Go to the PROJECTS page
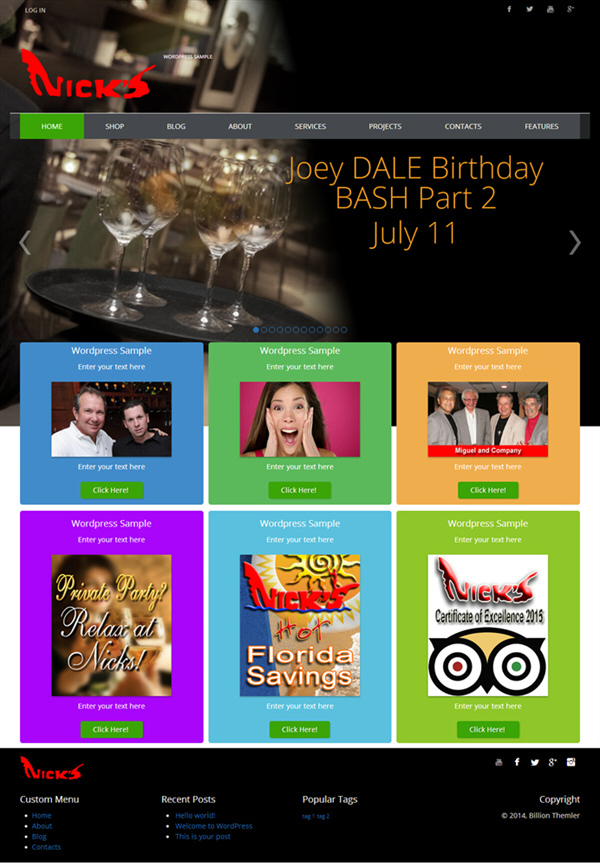 point(385,126)
